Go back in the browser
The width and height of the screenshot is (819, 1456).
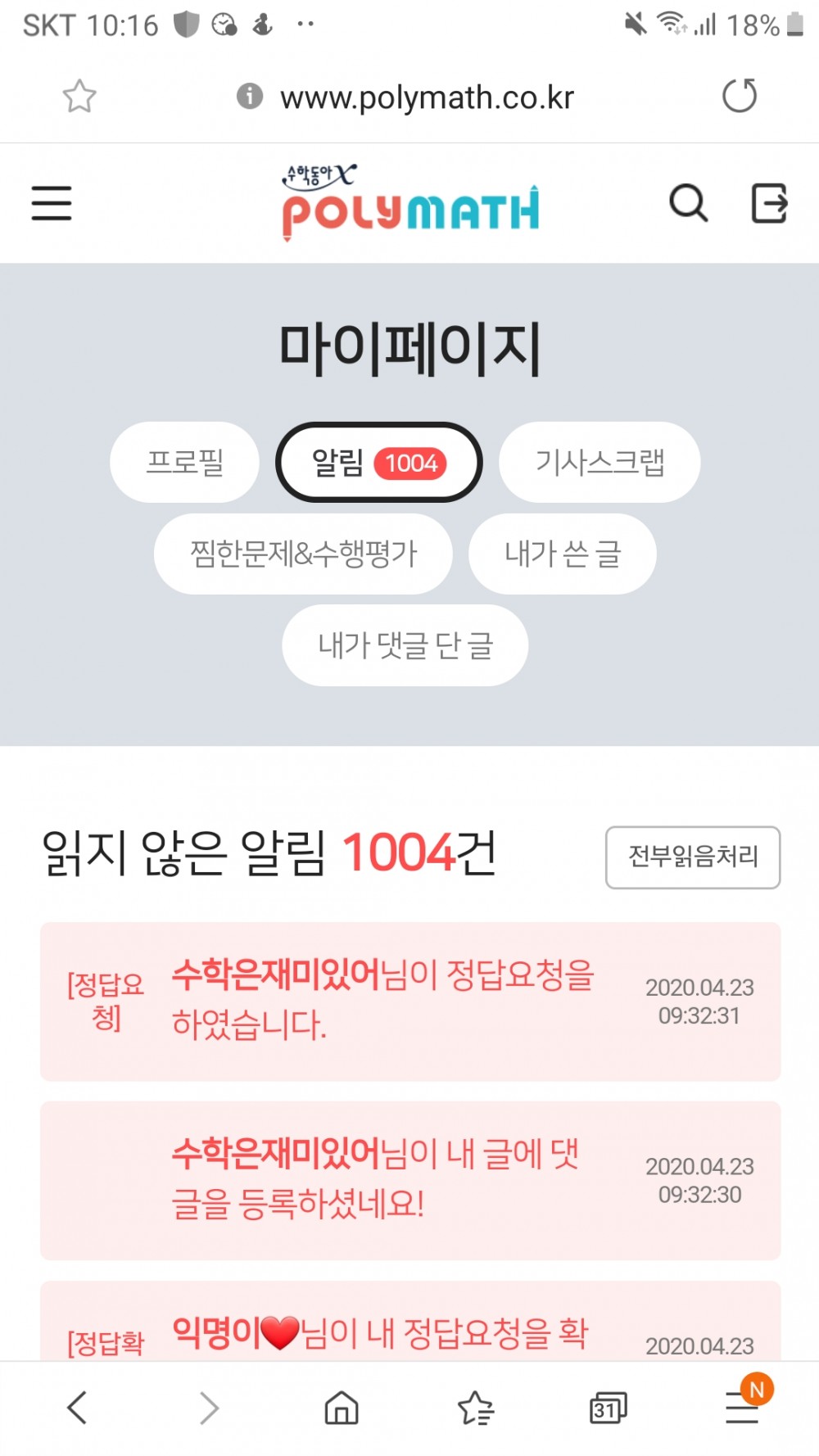[x=77, y=1408]
